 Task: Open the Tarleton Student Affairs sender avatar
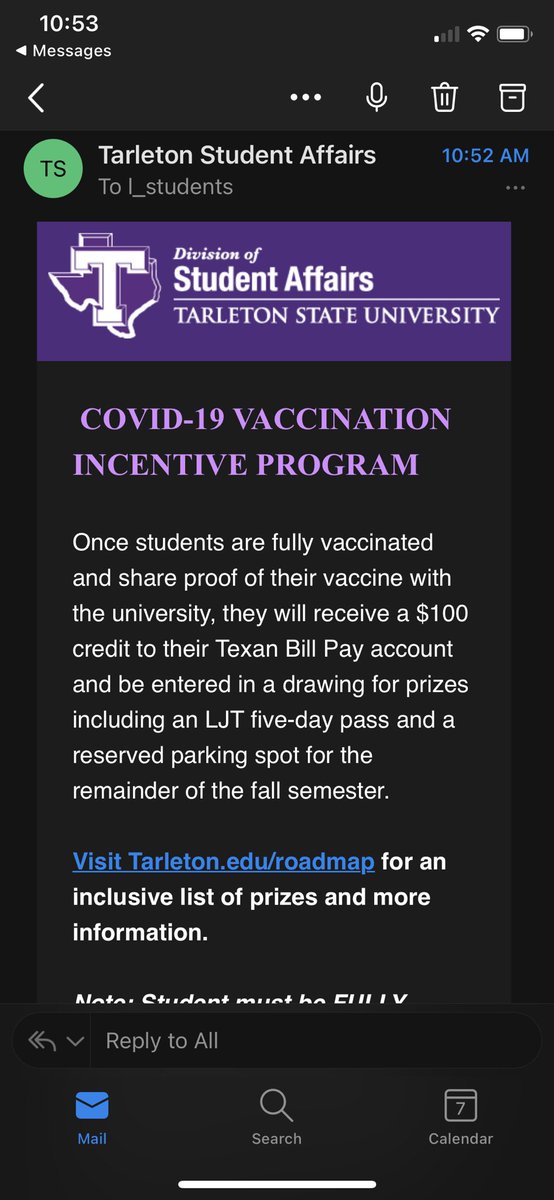point(53,169)
